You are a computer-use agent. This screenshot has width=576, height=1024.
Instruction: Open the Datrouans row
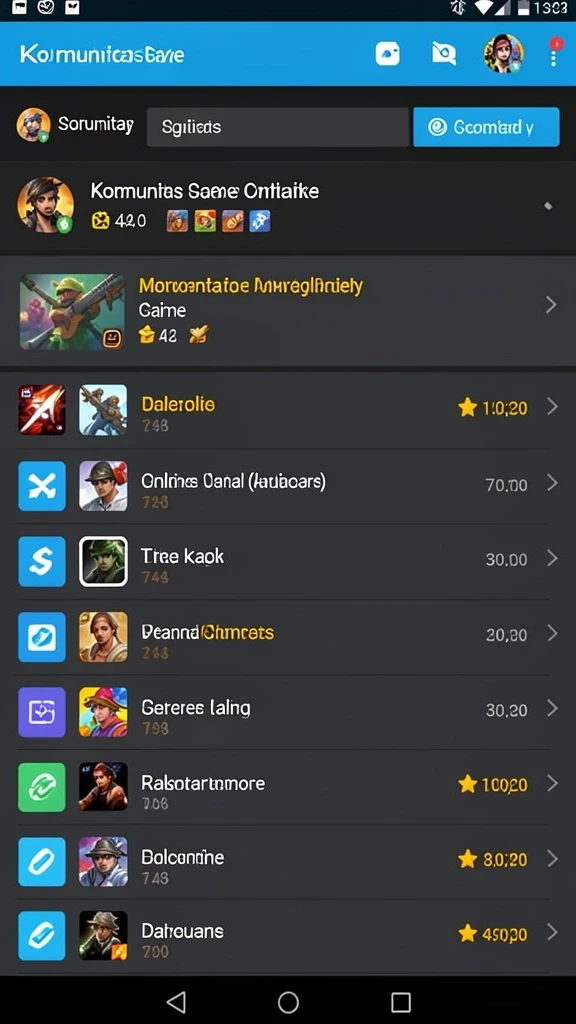point(288,936)
